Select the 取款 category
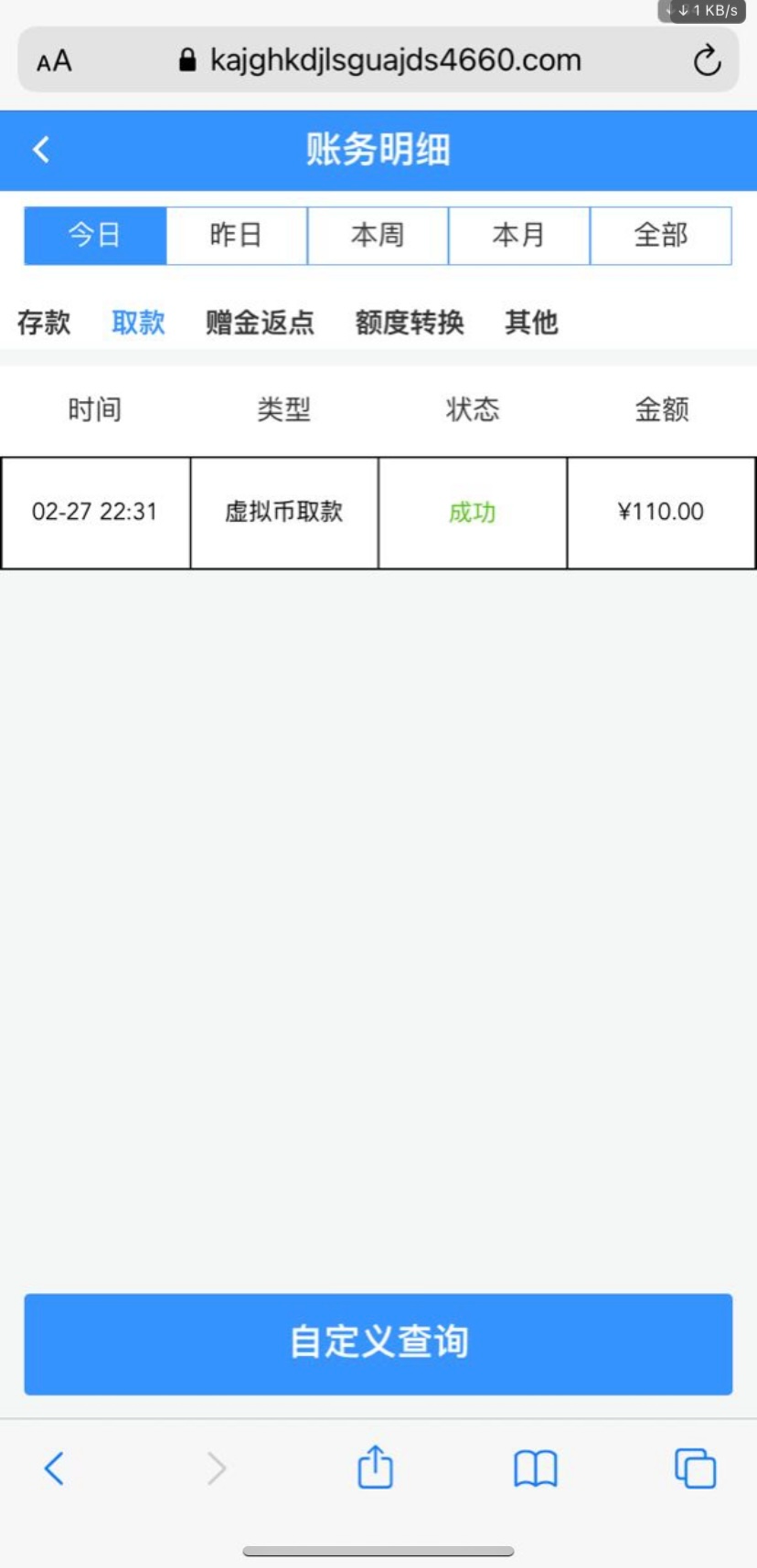The width and height of the screenshot is (757, 1568). click(138, 323)
